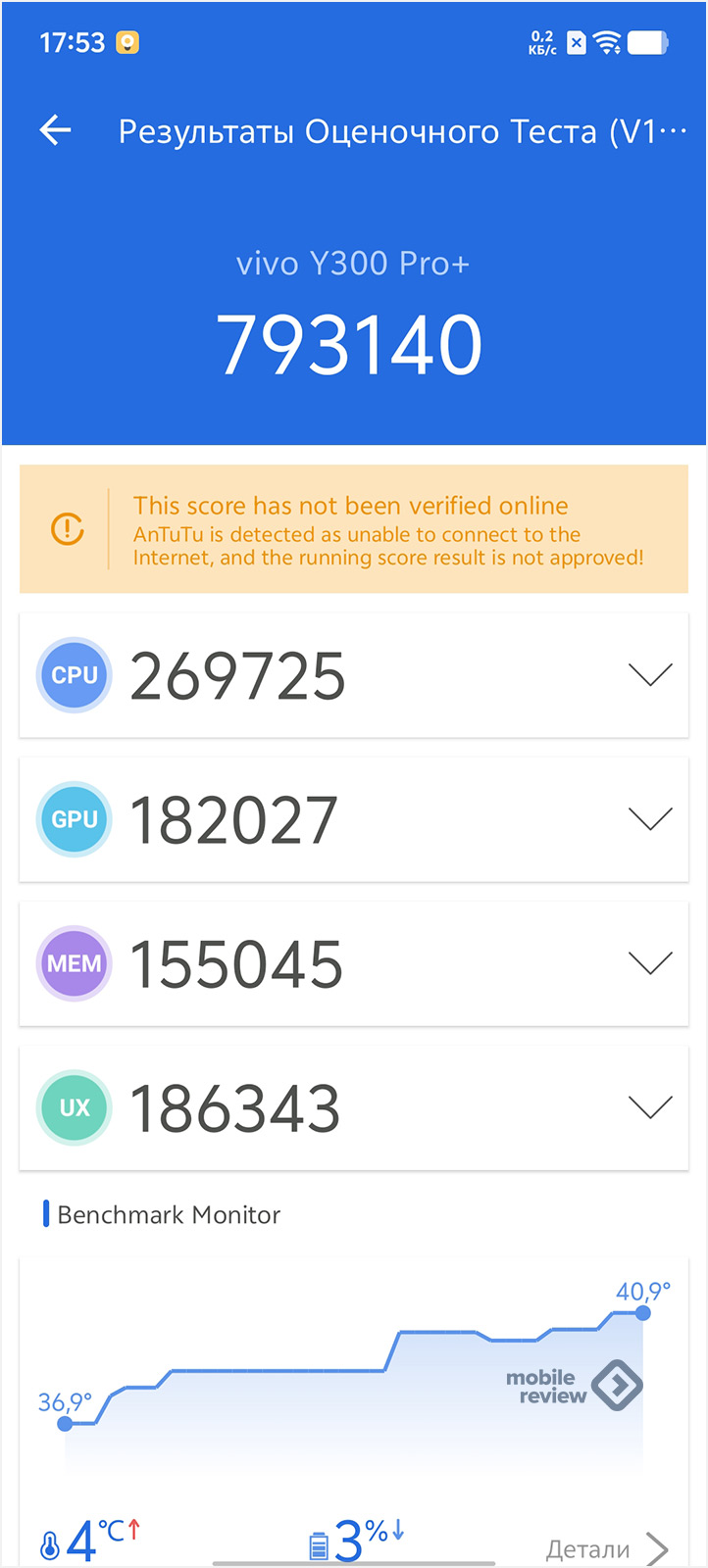Image resolution: width=708 pixels, height=1568 pixels.
Task: Expand the CPU score details
Action: point(354,675)
